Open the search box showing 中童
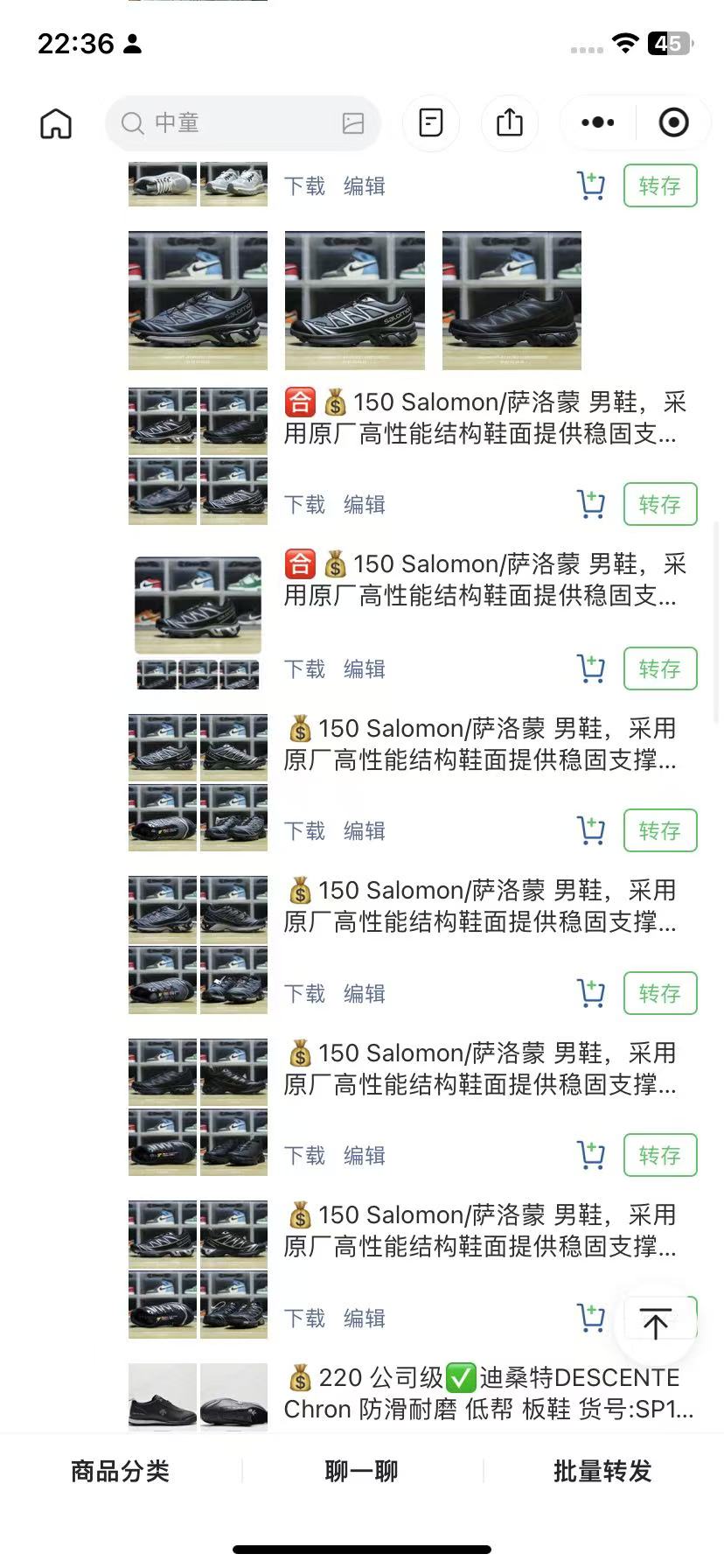The image size is (724, 1568). point(243,123)
